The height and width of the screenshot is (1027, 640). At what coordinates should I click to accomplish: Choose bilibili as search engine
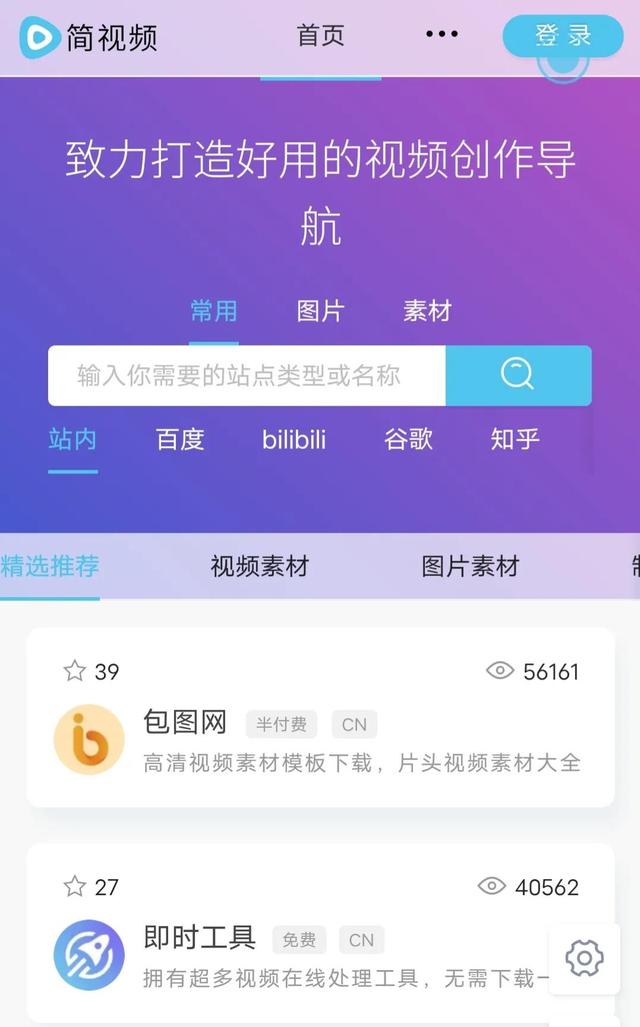294,439
